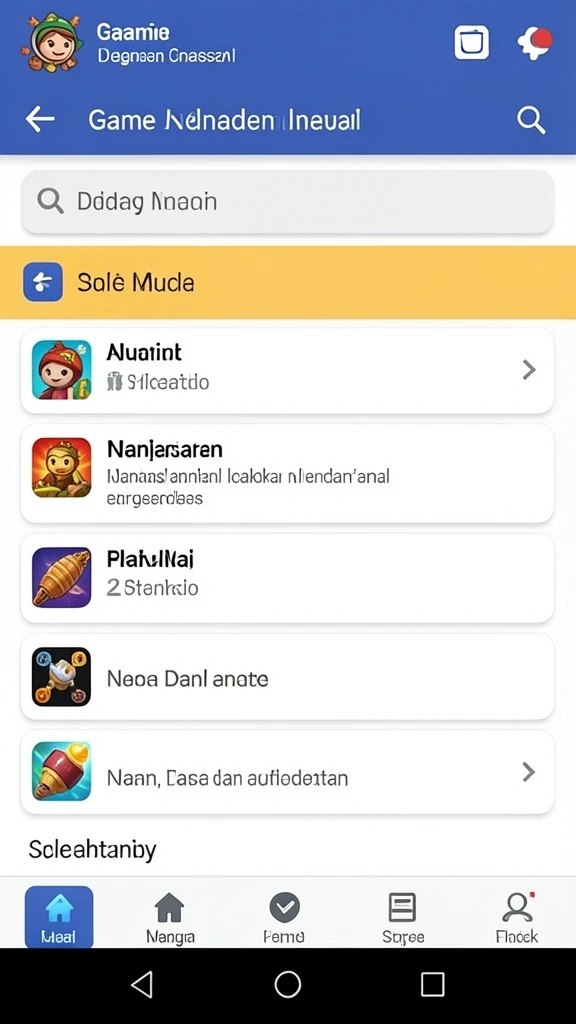The image size is (576, 1024).
Task: Open the notification icon with the red dot
Action: [x=535, y=43]
